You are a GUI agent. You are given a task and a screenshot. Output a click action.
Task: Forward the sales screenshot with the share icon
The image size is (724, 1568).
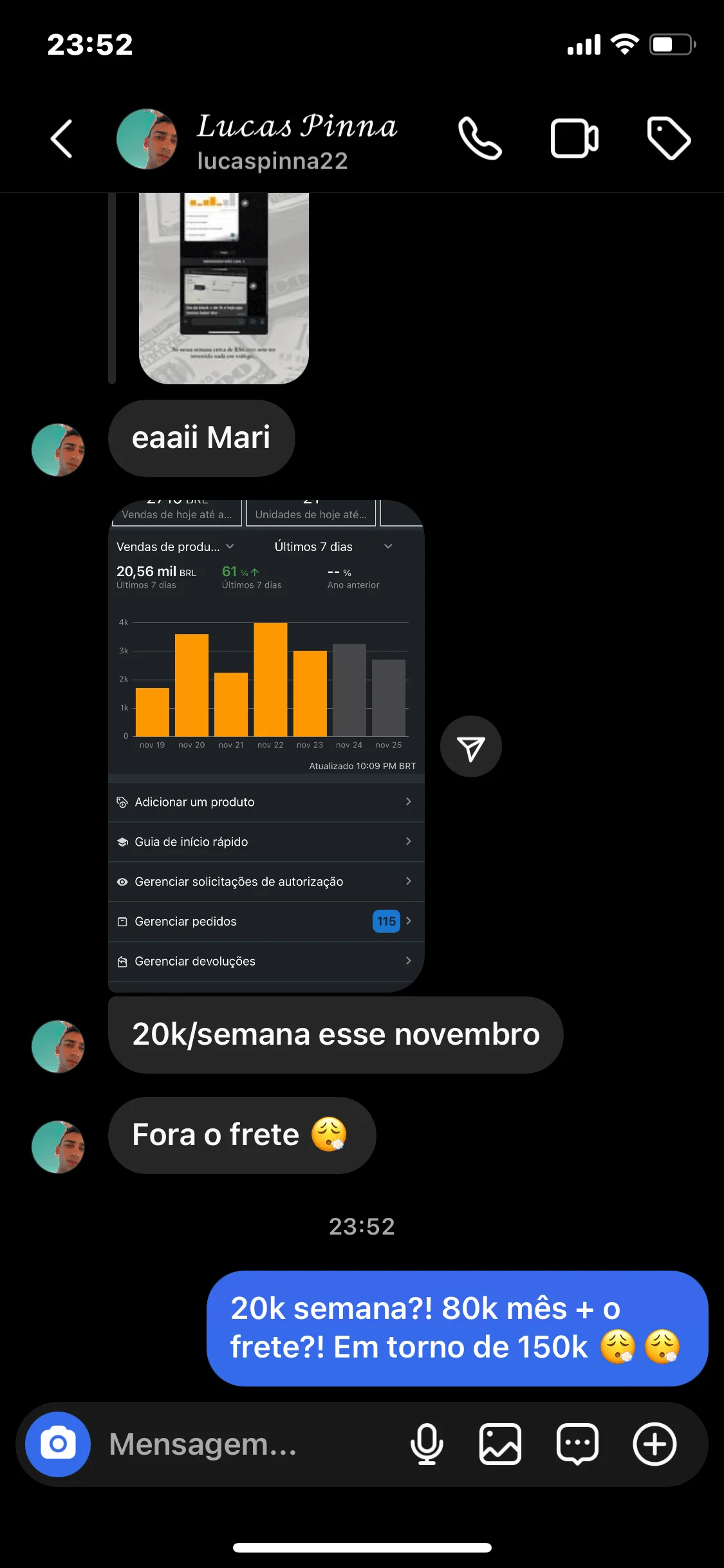click(470, 747)
